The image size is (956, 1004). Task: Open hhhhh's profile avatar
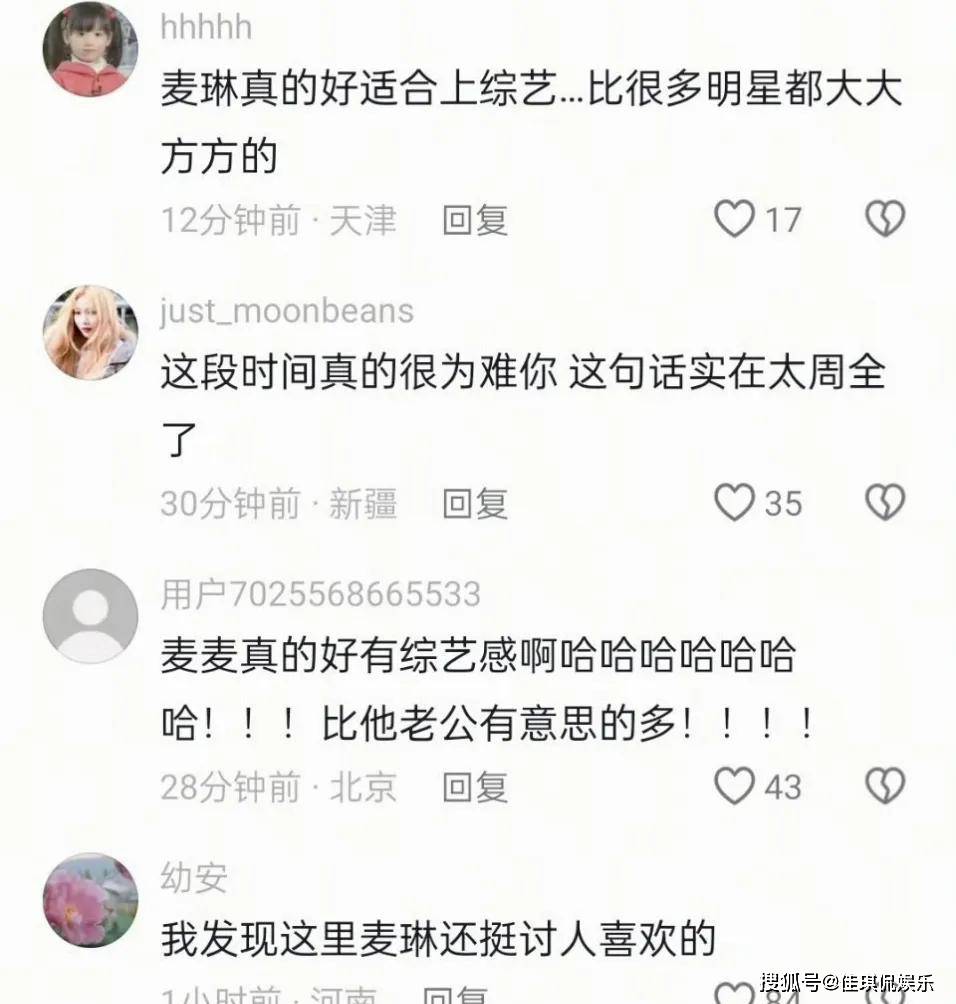click(90, 48)
